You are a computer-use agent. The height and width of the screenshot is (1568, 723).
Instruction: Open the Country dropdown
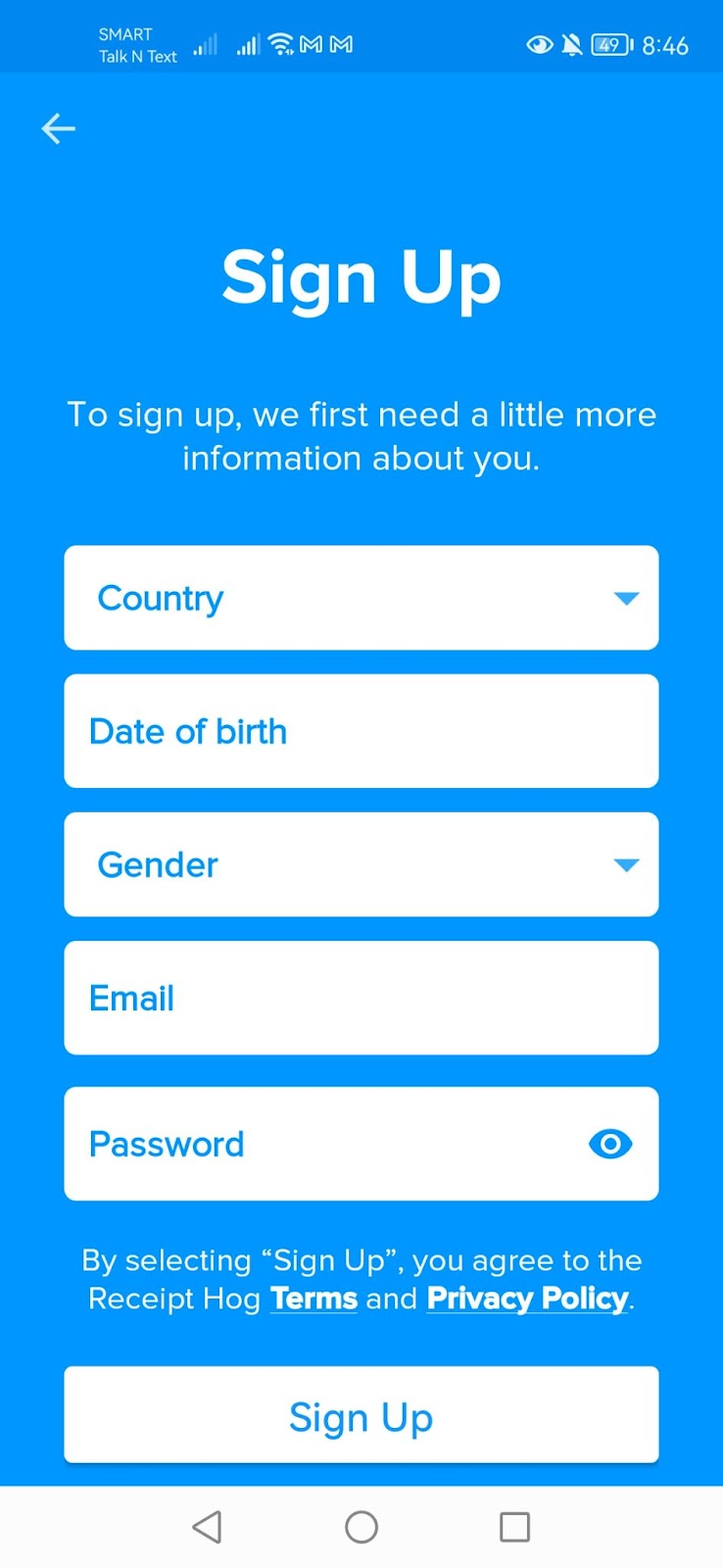361,598
